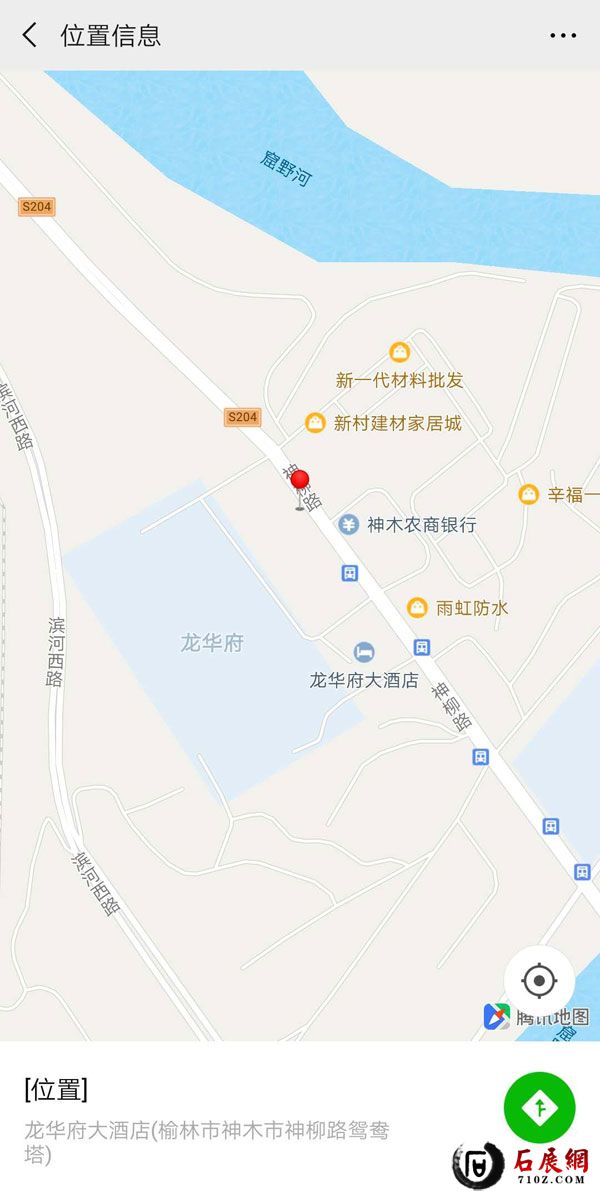Go back from location info
The image size is (600, 1198).
click(30, 36)
